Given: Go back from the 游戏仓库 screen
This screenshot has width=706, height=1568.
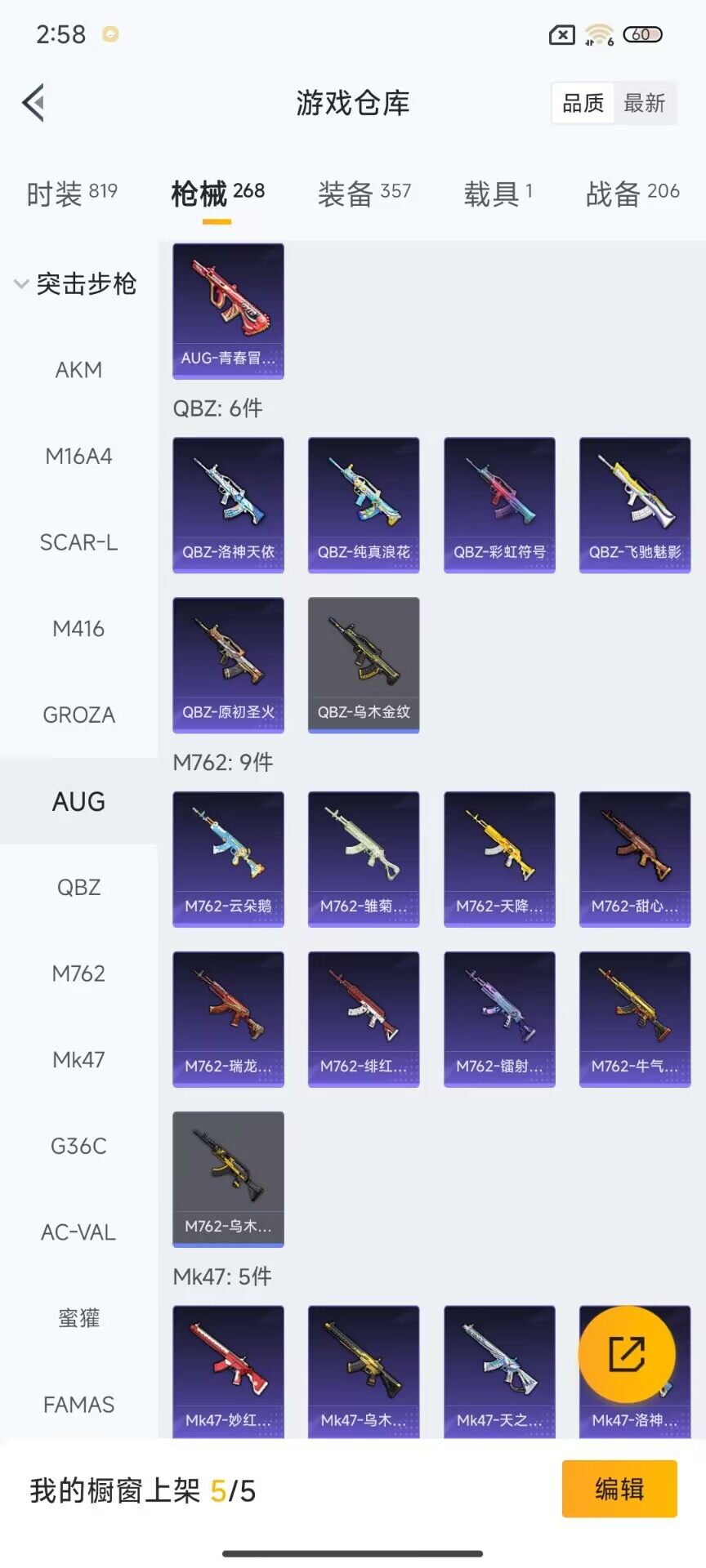Looking at the screenshot, I should [34, 103].
